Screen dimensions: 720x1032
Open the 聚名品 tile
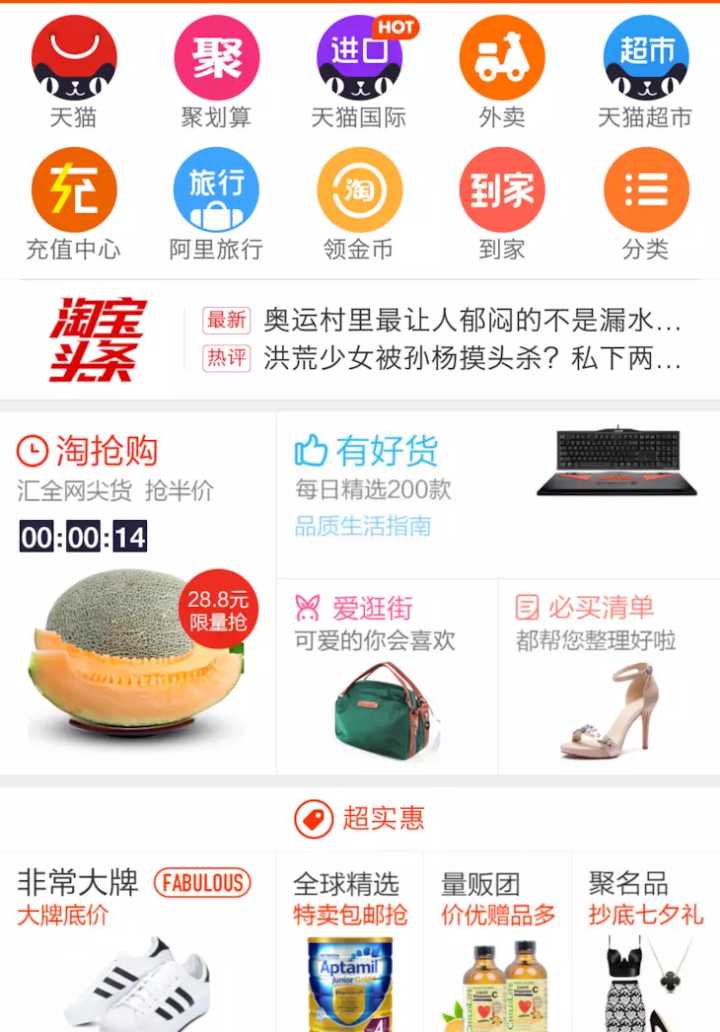pos(646,940)
